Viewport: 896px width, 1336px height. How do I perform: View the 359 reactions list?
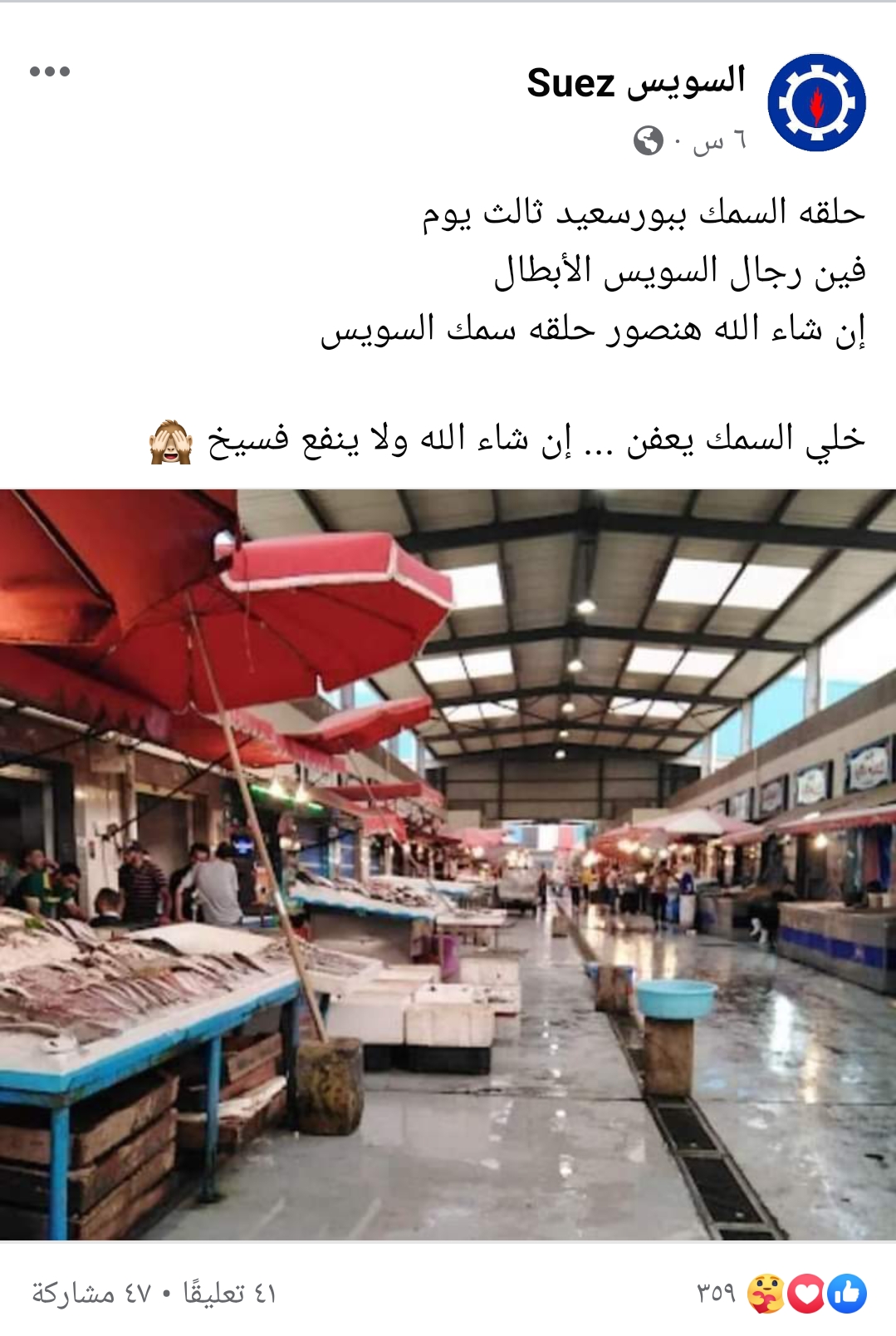tap(781, 1293)
